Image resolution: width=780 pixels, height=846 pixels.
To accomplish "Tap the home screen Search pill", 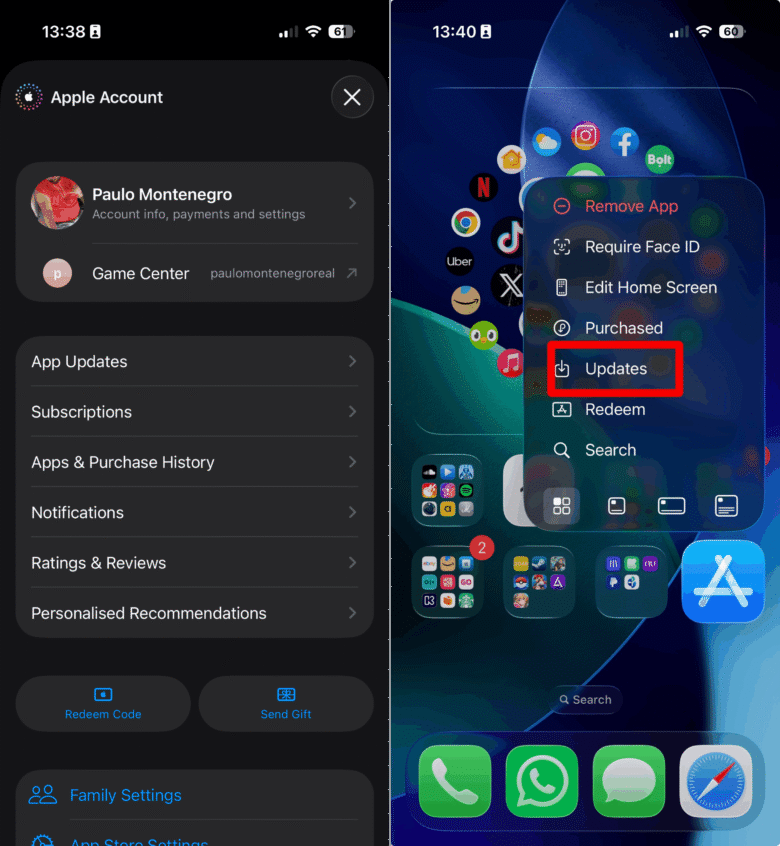I will (585, 700).
